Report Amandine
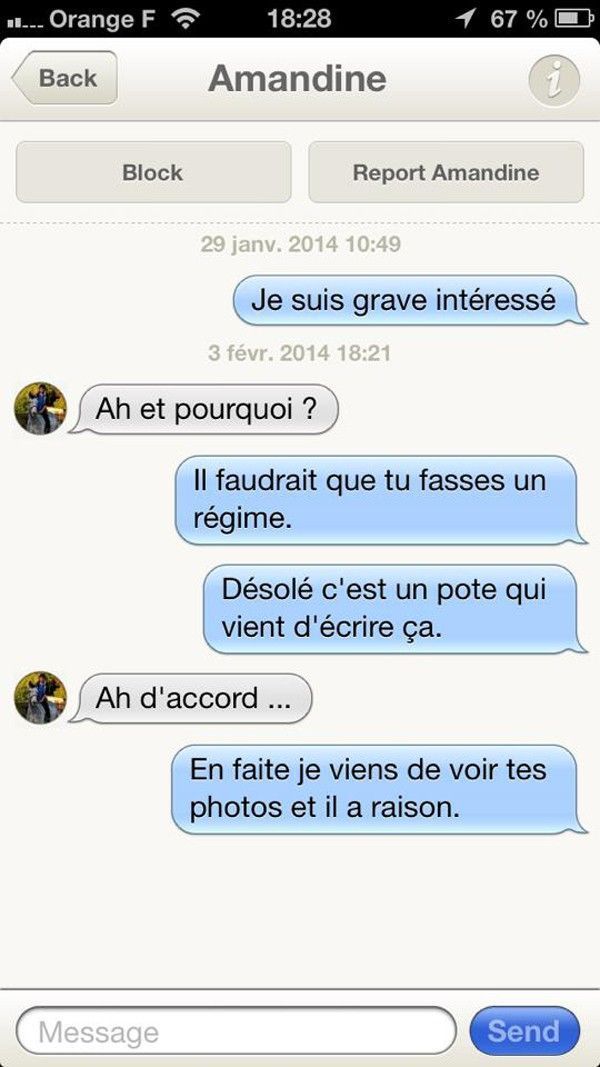The image size is (600, 1067). click(445, 172)
